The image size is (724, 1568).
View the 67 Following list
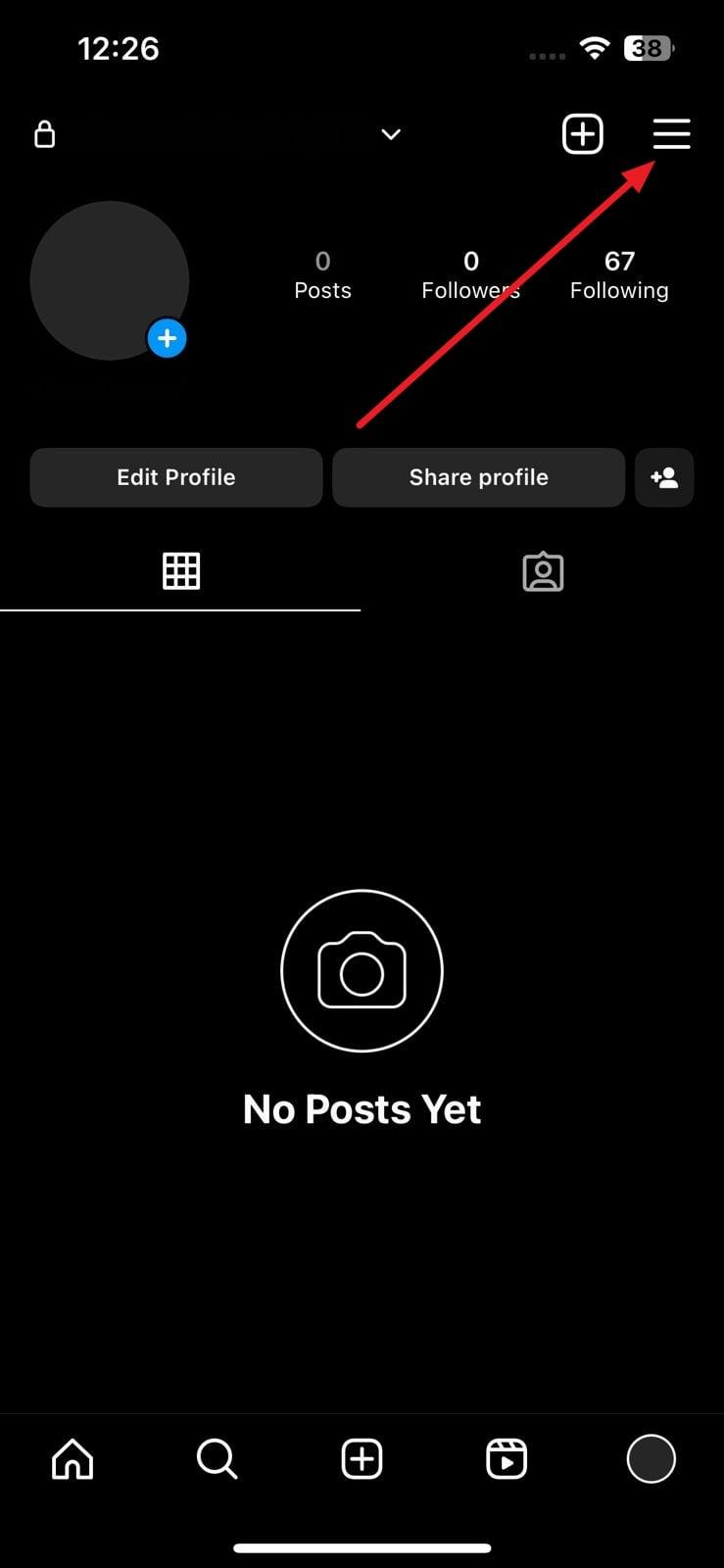coord(618,274)
